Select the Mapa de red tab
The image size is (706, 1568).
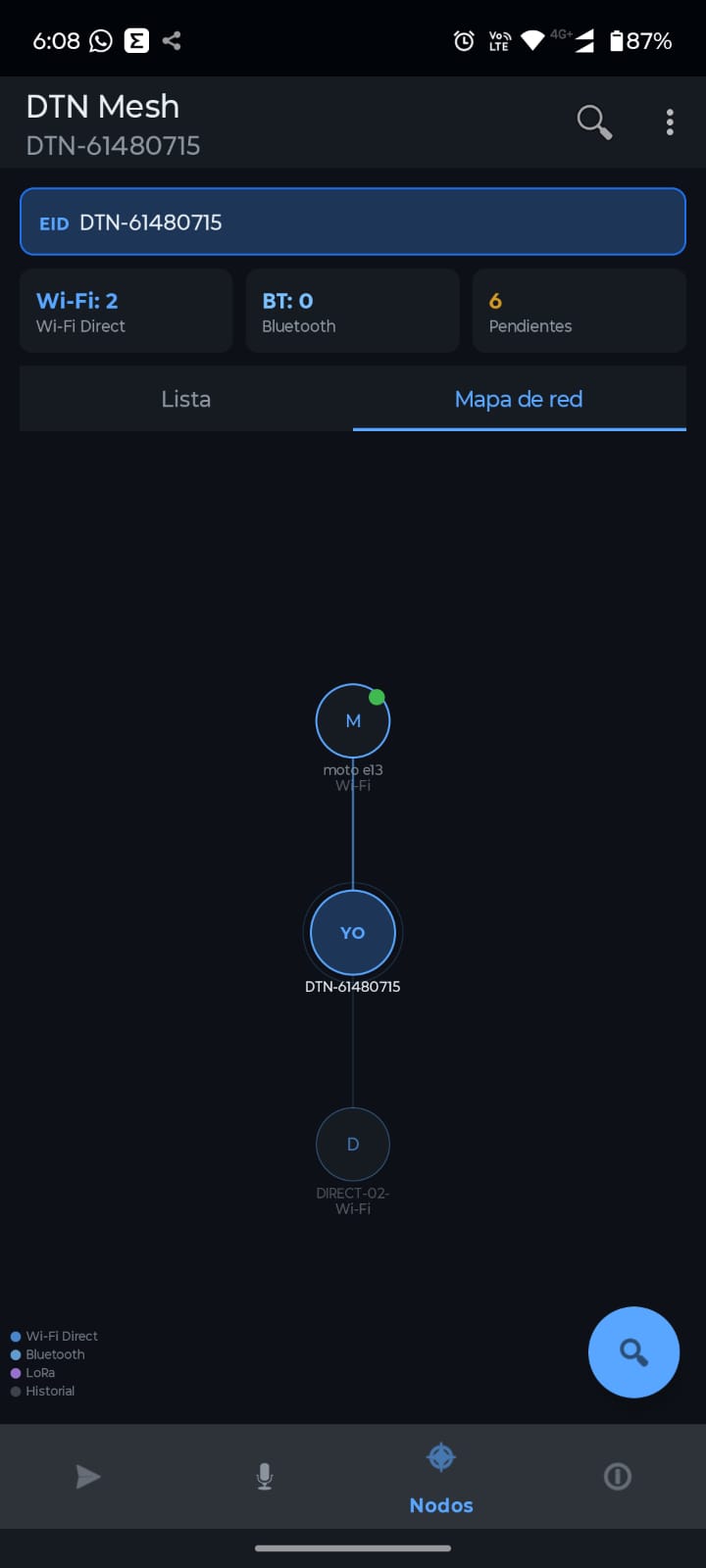[x=519, y=399]
